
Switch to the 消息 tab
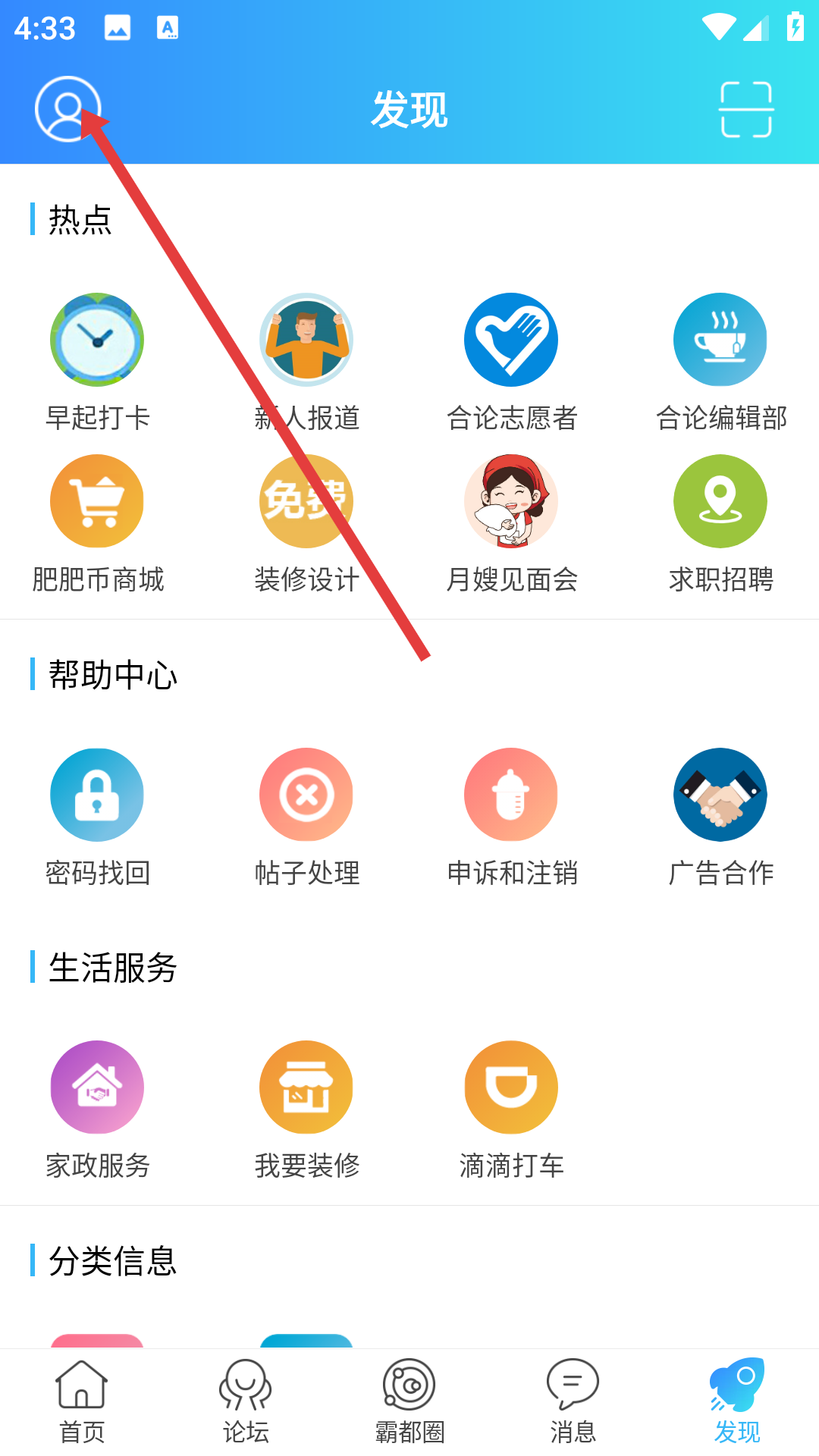pos(573,1401)
